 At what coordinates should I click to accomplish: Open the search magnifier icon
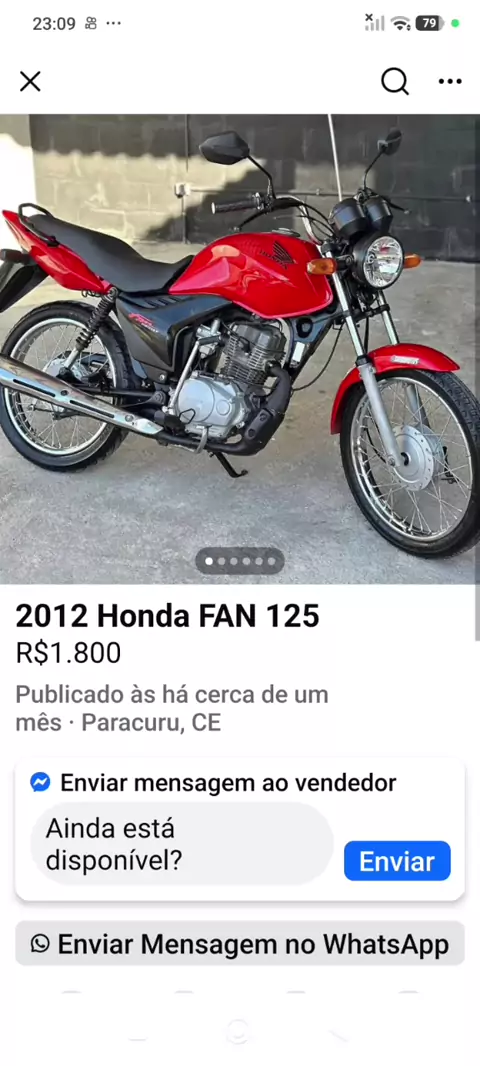[394, 82]
